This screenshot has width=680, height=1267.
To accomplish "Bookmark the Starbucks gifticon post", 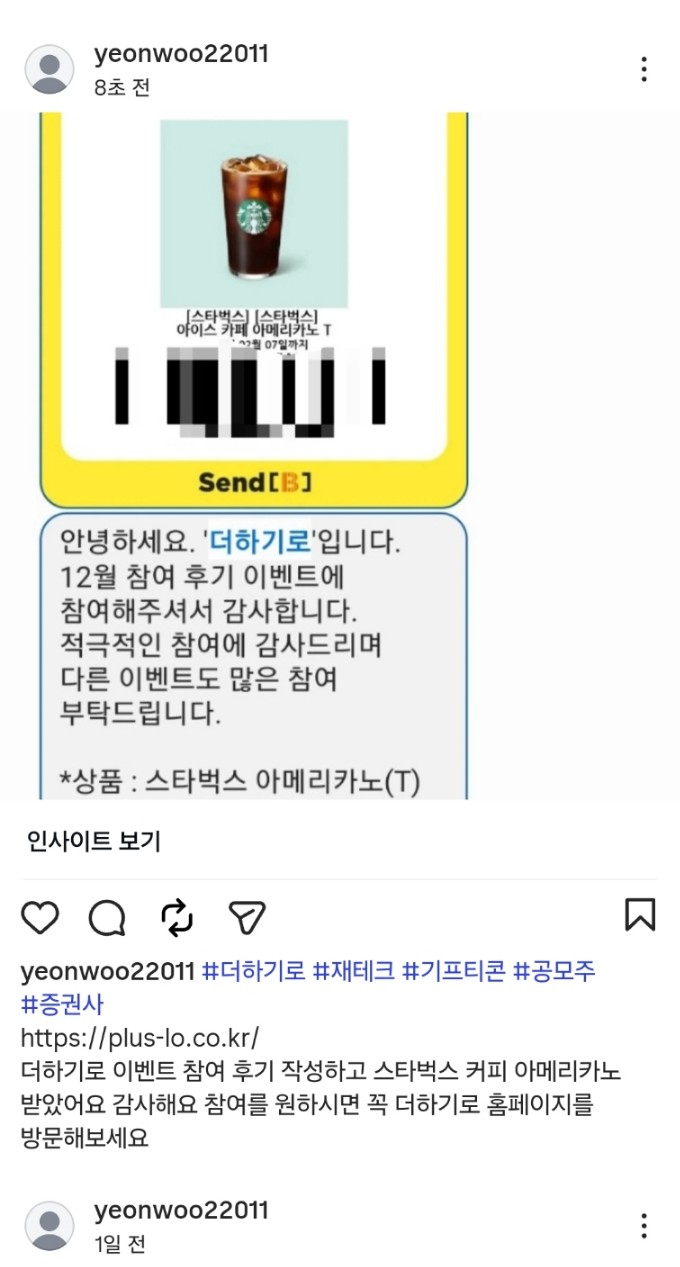I will [x=640, y=914].
